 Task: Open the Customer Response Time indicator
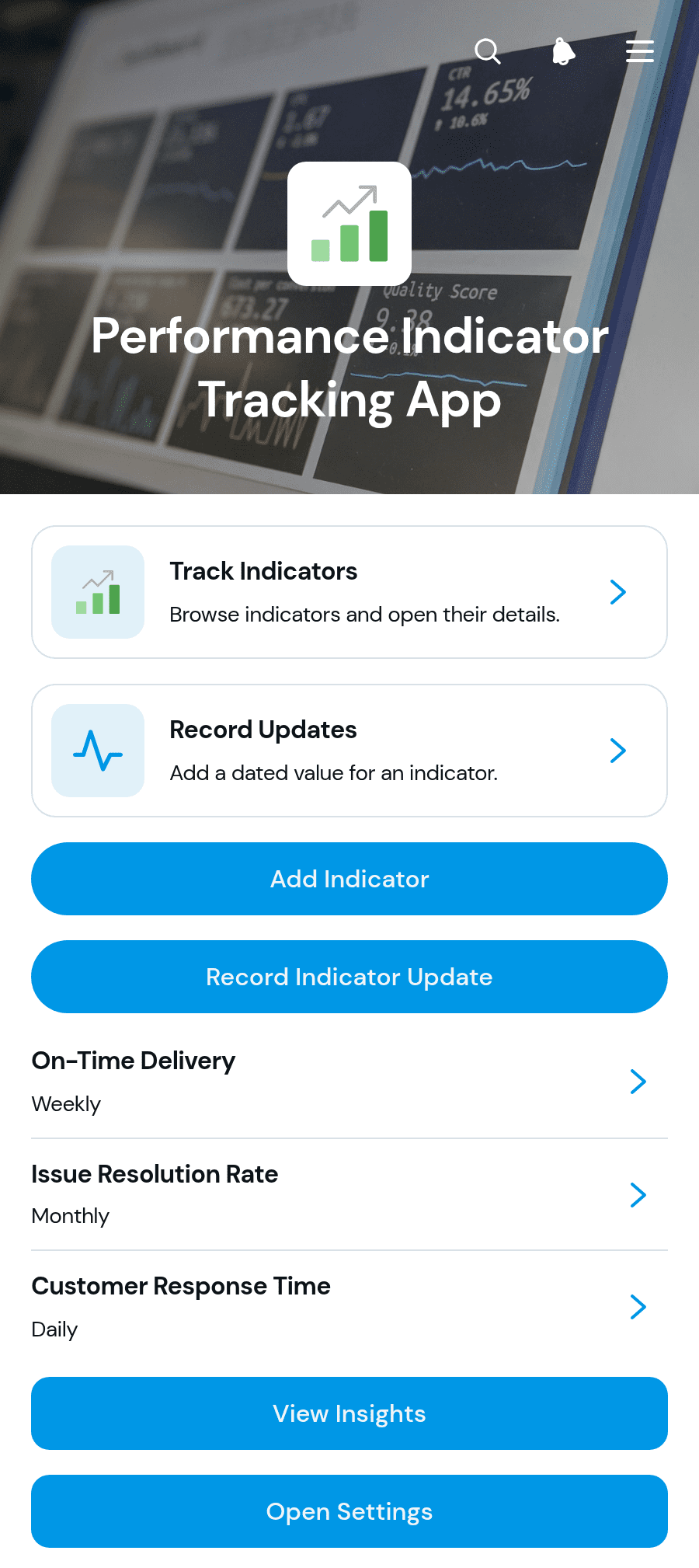(x=349, y=1307)
